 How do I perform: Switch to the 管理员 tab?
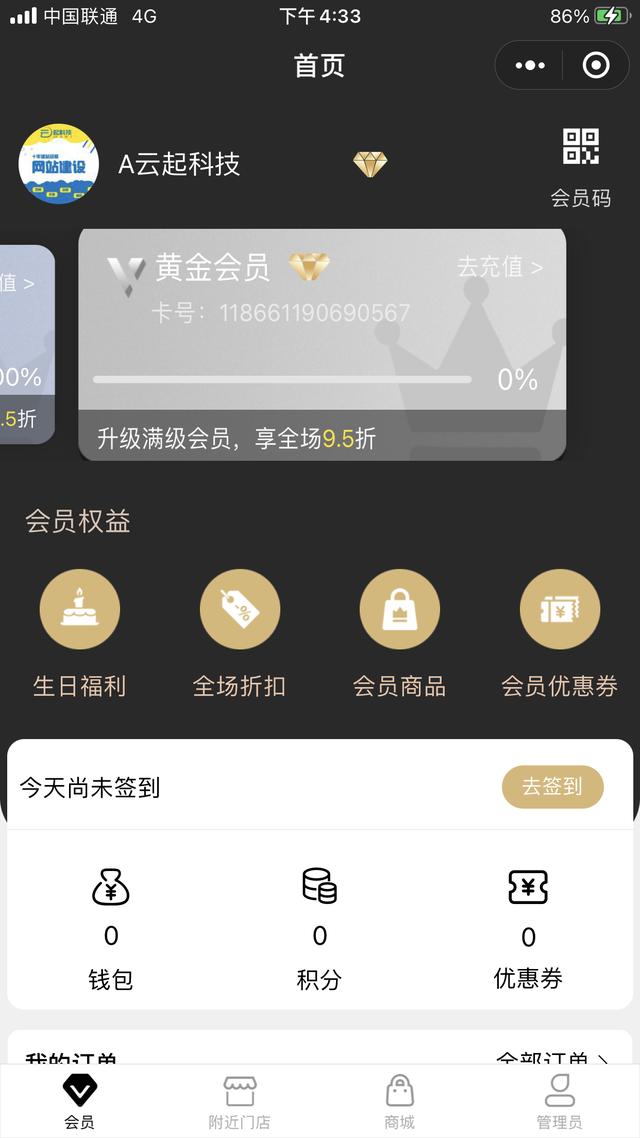[559, 1101]
